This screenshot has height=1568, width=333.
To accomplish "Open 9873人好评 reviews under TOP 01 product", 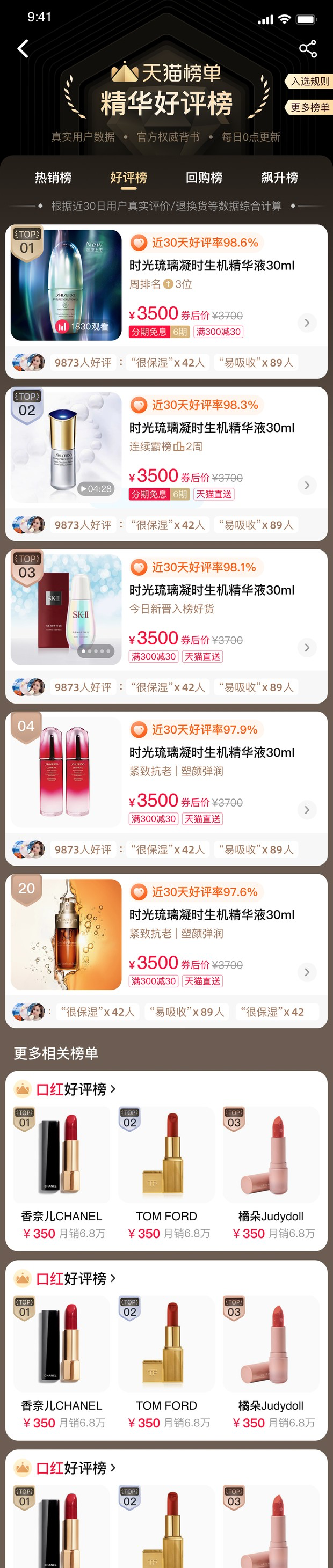I will pyautogui.click(x=83, y=363).
